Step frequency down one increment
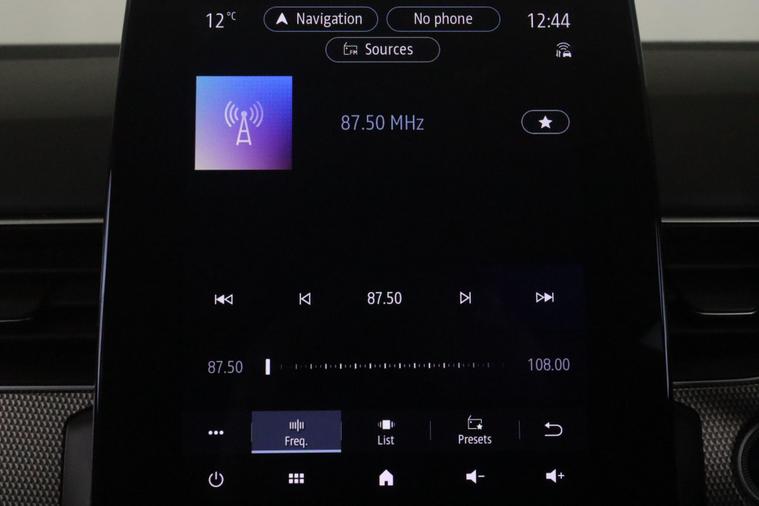 click(305, 298)
